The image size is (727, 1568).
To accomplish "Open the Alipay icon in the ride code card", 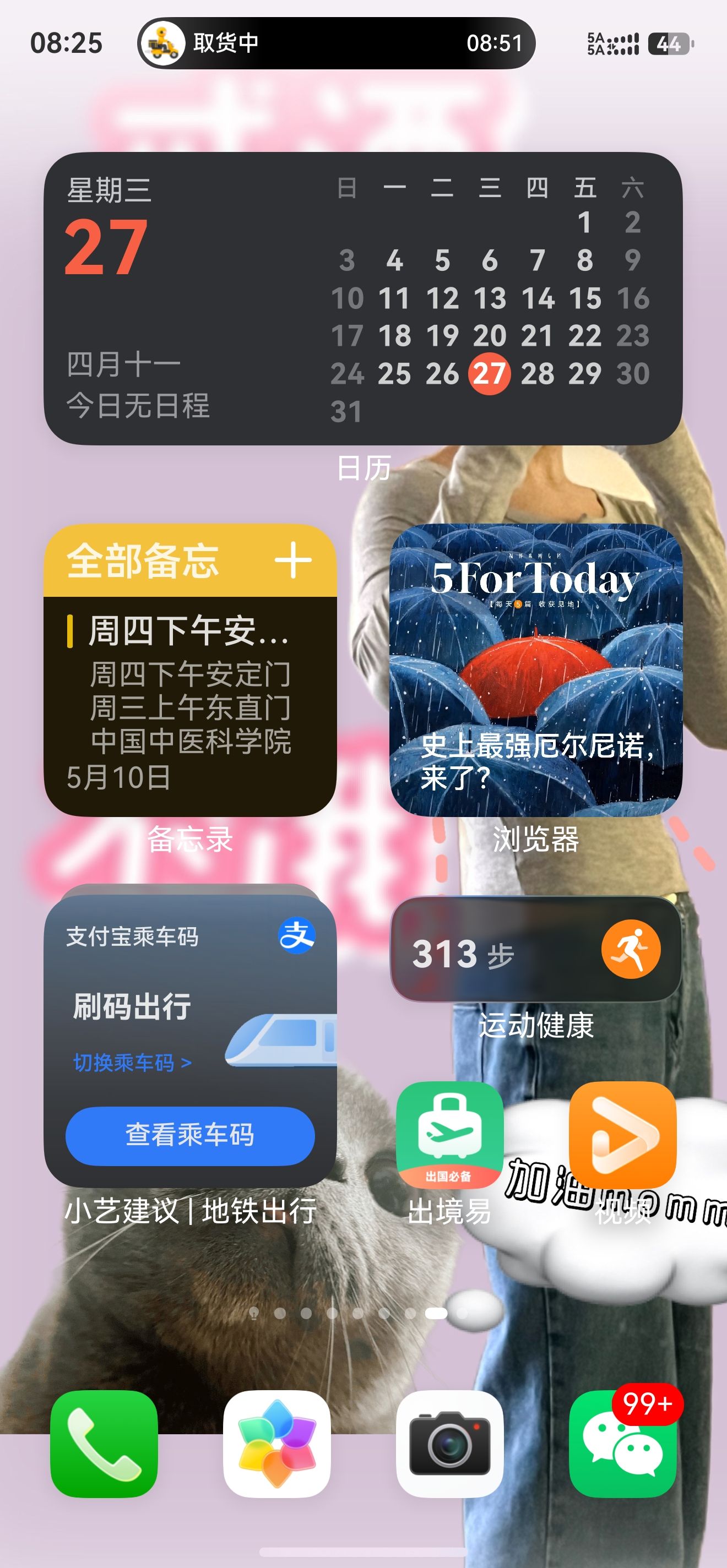I will tap(296, 935).
